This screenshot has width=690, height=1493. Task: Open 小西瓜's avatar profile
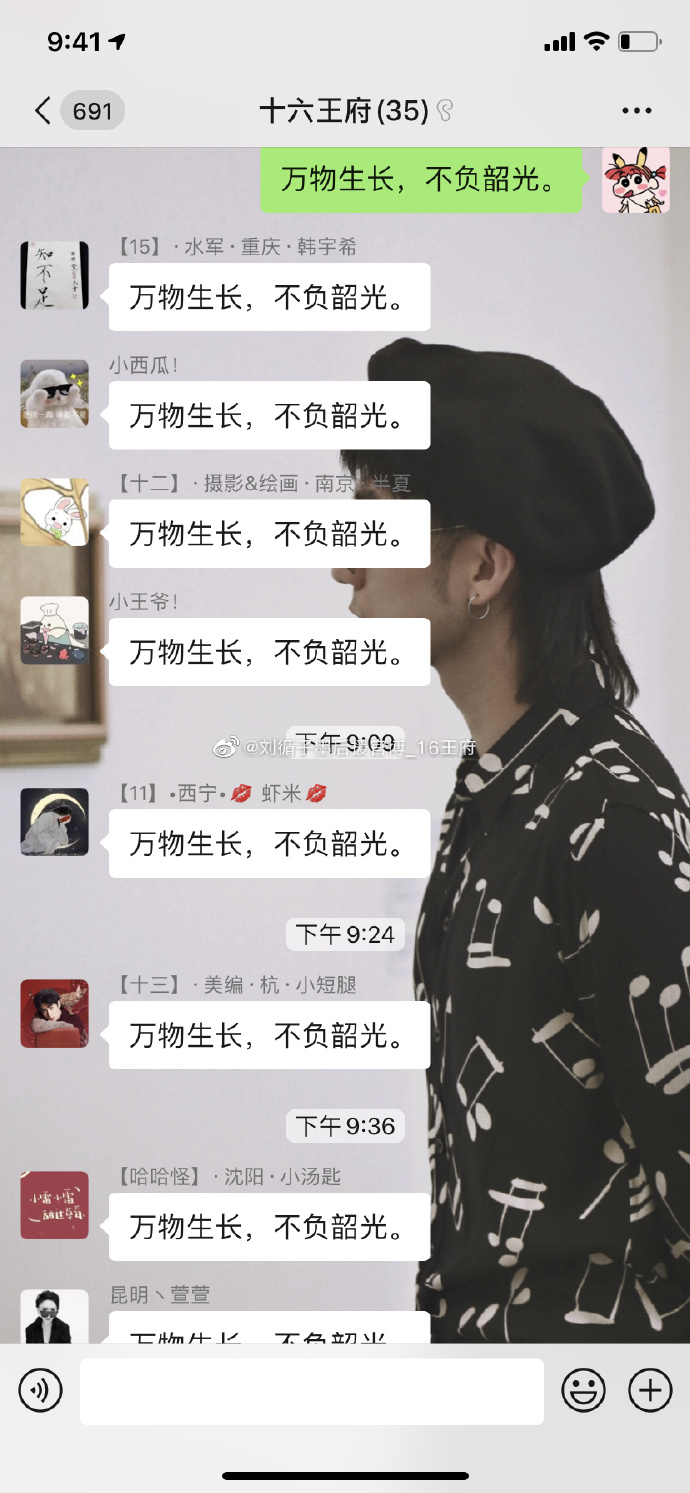[x=55, y=394]
